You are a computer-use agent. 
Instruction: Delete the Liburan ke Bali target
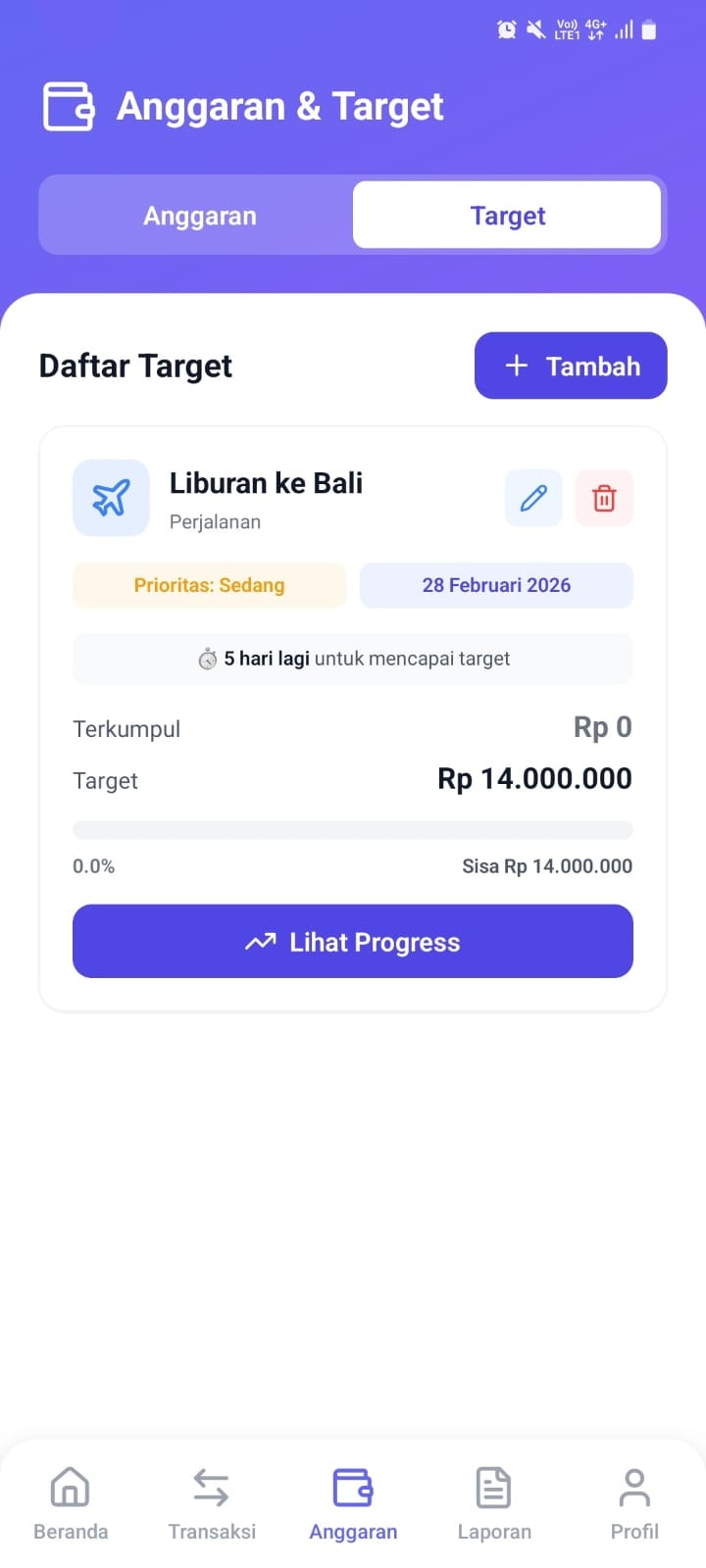604,498
